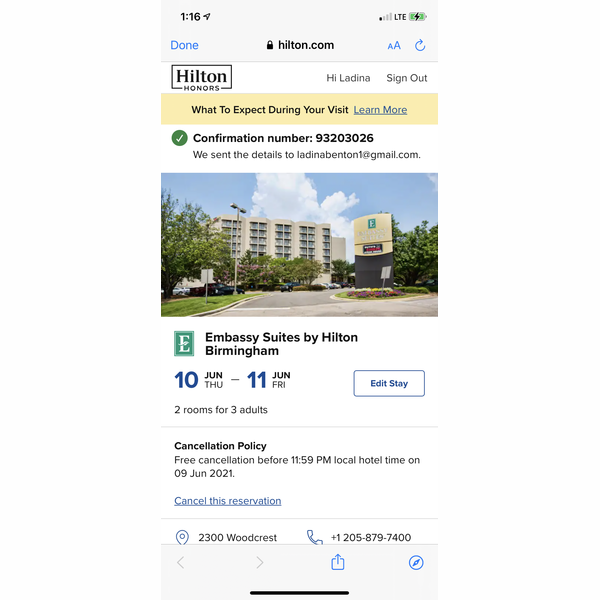
Task: Open the Hi Ladina account link
Action: (348, 78)
